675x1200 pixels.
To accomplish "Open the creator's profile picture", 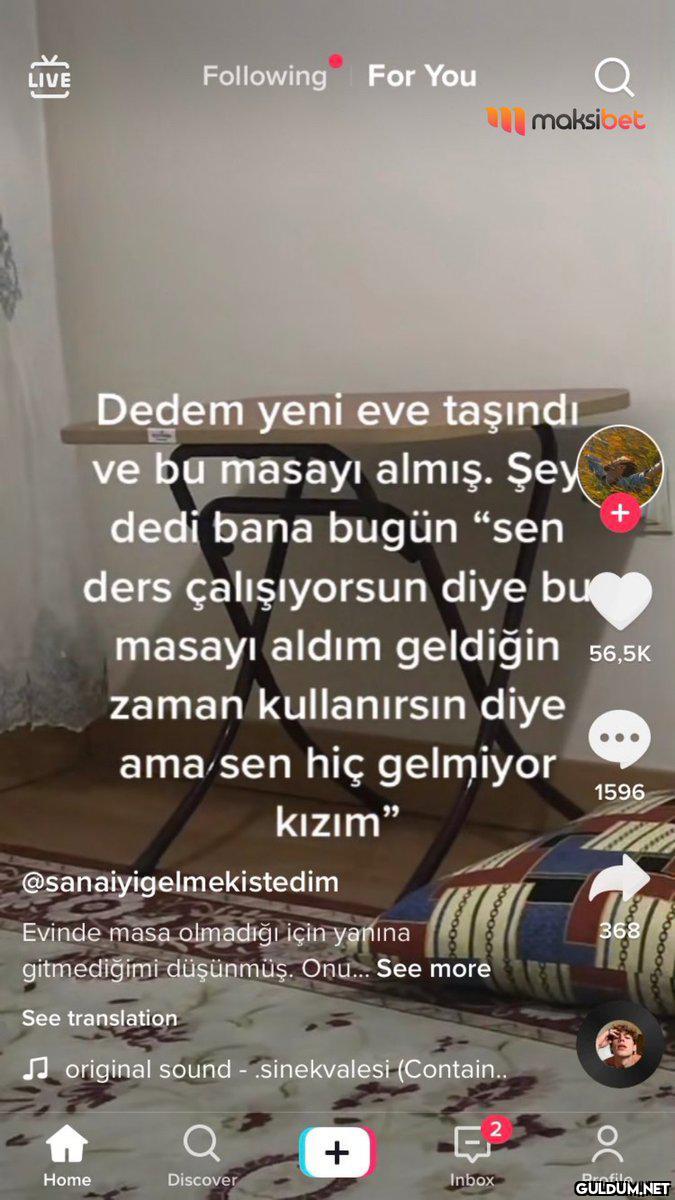I will tap(620, 467).
